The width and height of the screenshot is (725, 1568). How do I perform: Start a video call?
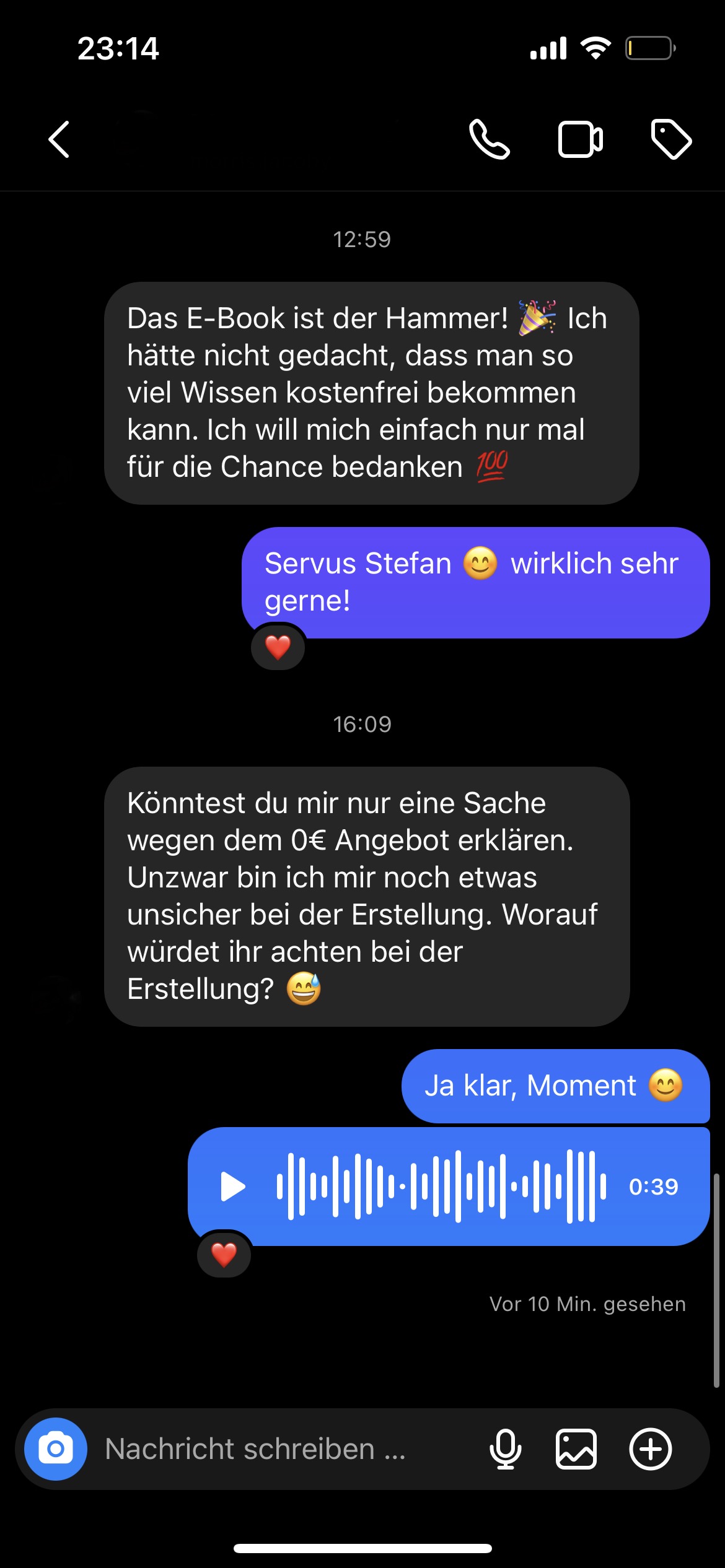click(x=580, y=139)
